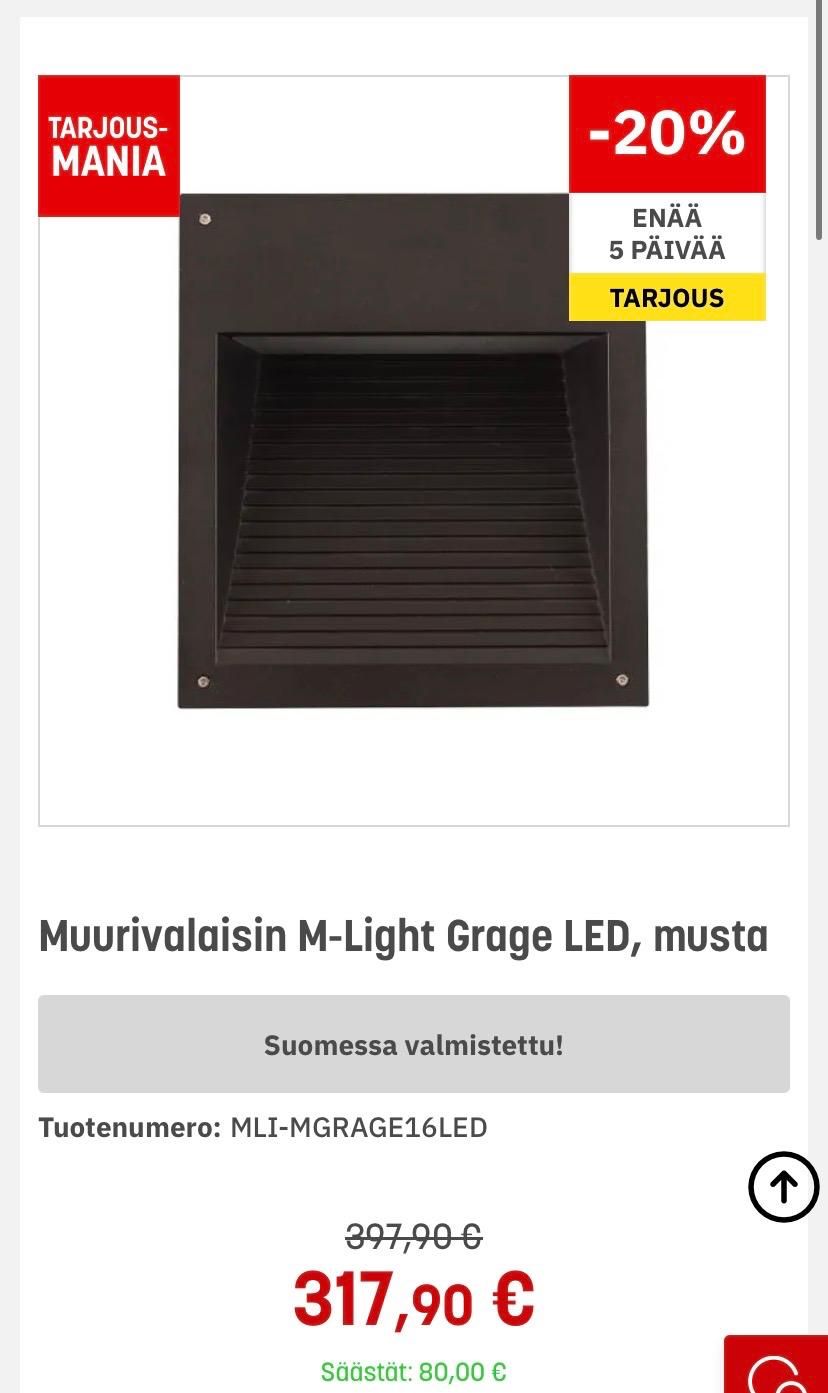Open the red chat widget
Viewport: 828px width, 1393px height.
[778, 1366]
